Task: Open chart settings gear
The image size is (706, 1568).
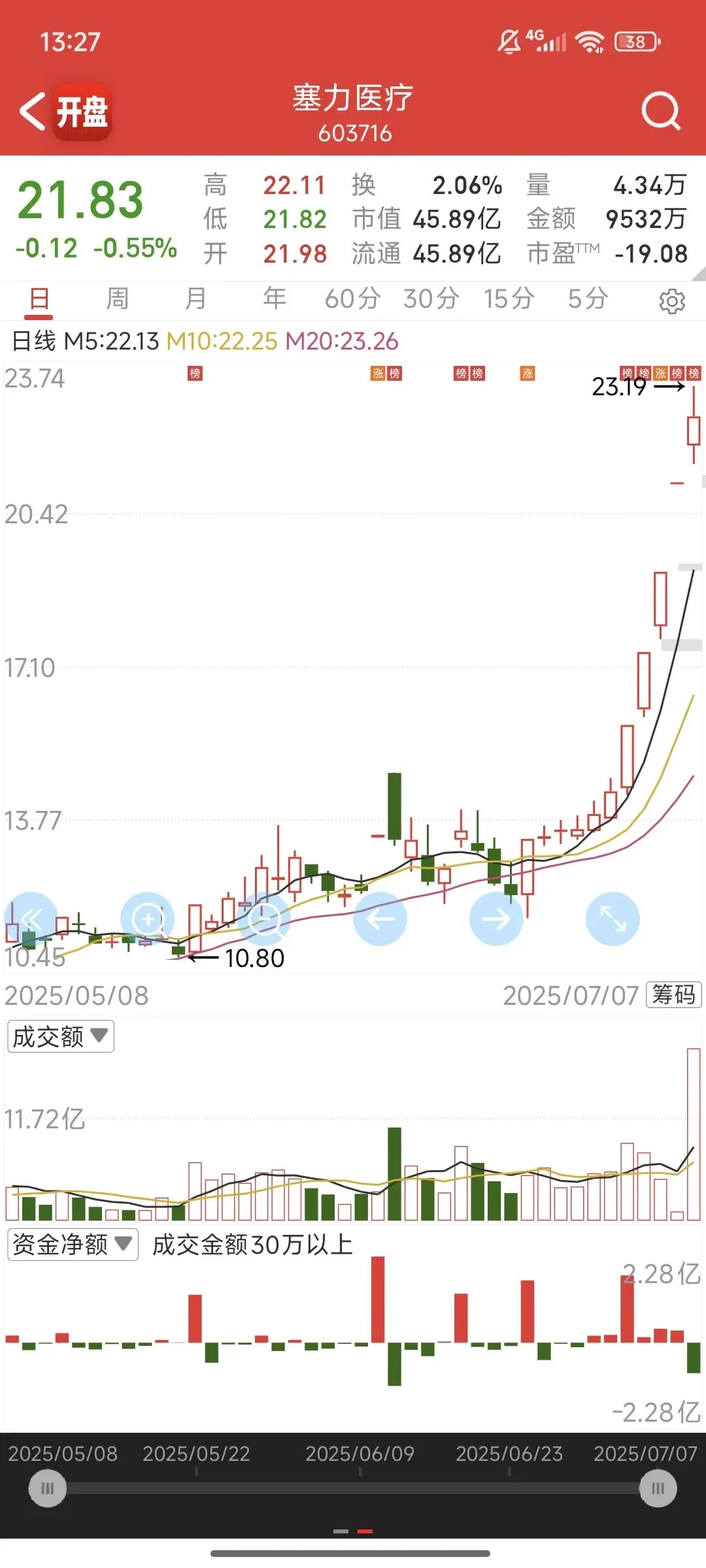Action: 671,301
